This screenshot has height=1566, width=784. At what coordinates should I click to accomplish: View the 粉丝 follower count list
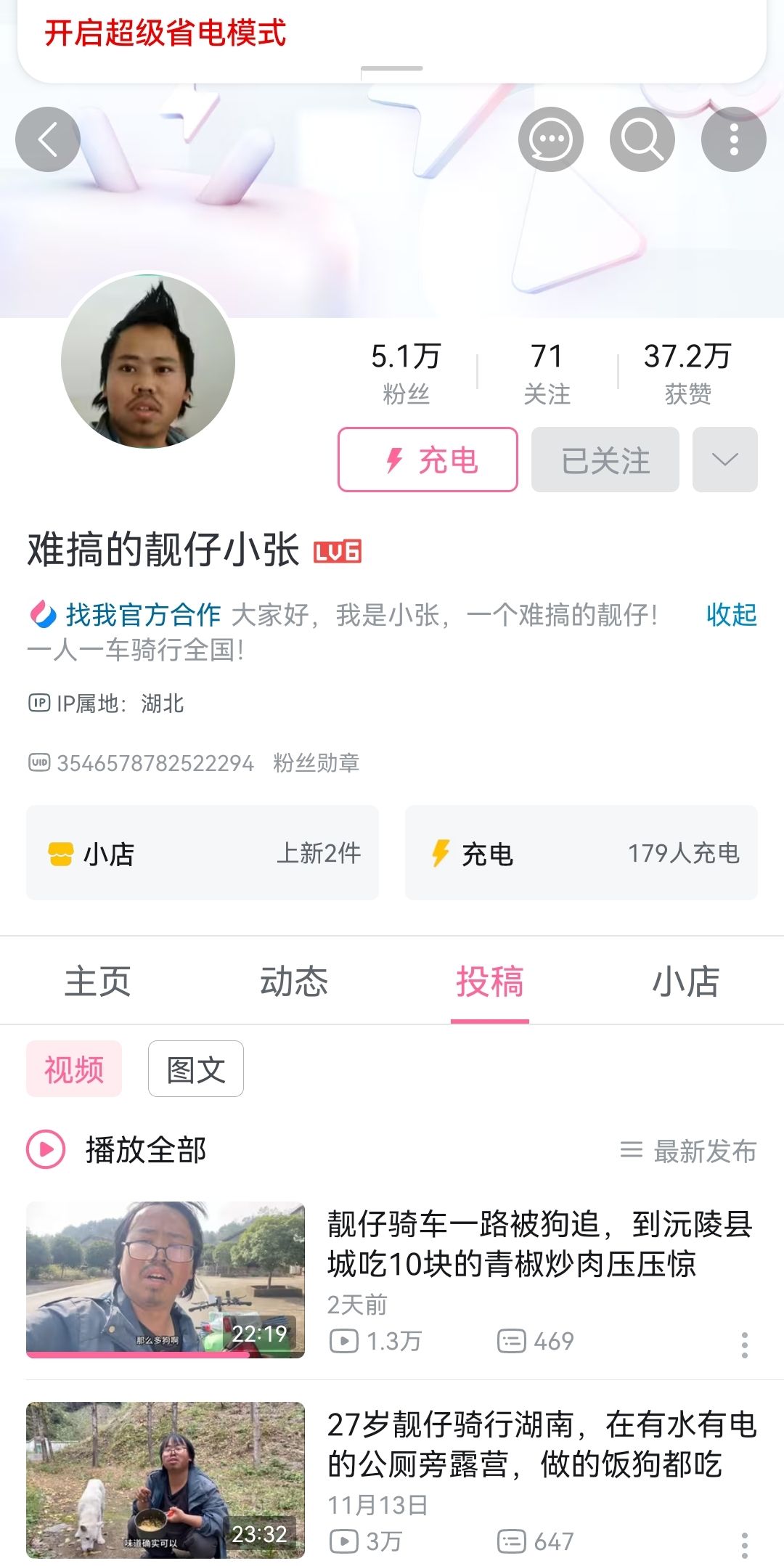[406, 373]
